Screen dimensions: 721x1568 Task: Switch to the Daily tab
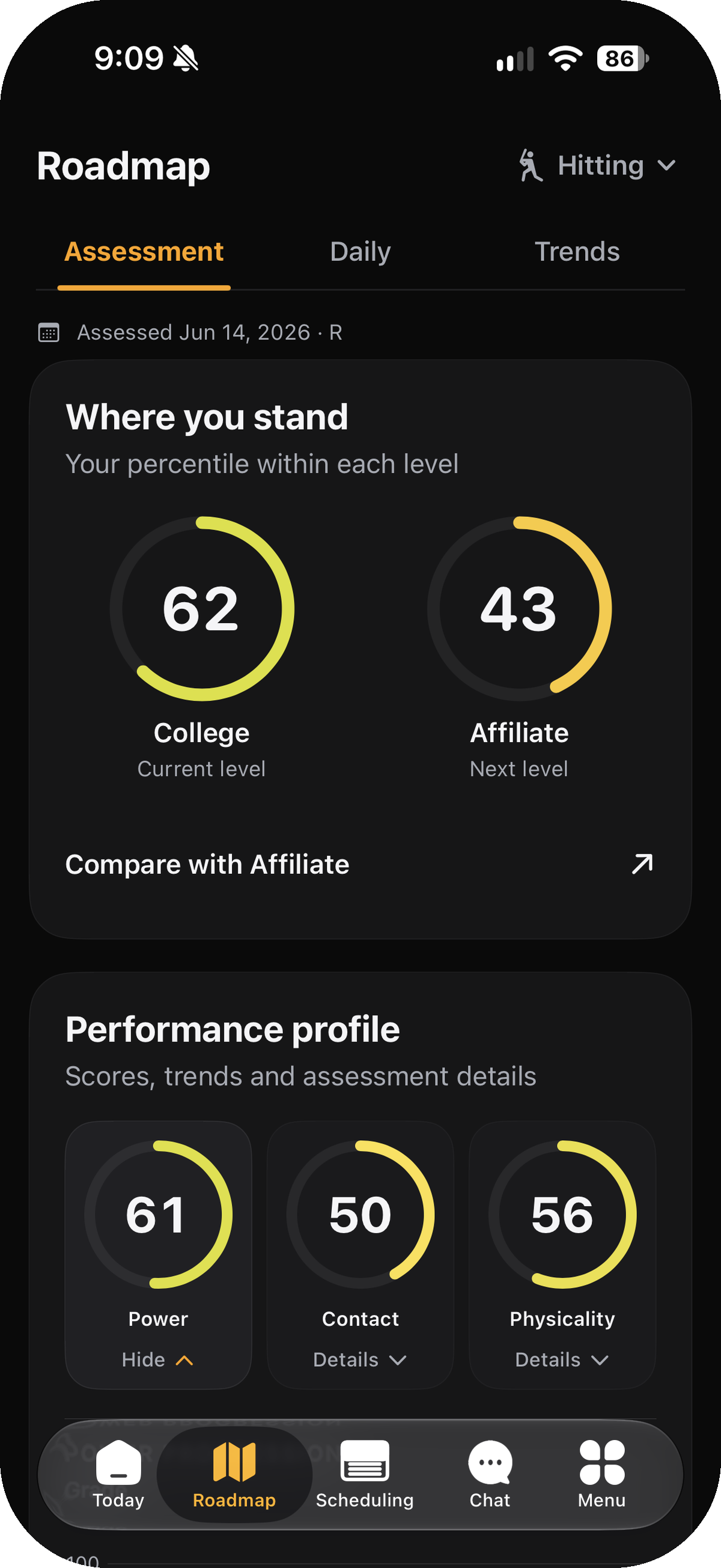[x=360, y=252]
